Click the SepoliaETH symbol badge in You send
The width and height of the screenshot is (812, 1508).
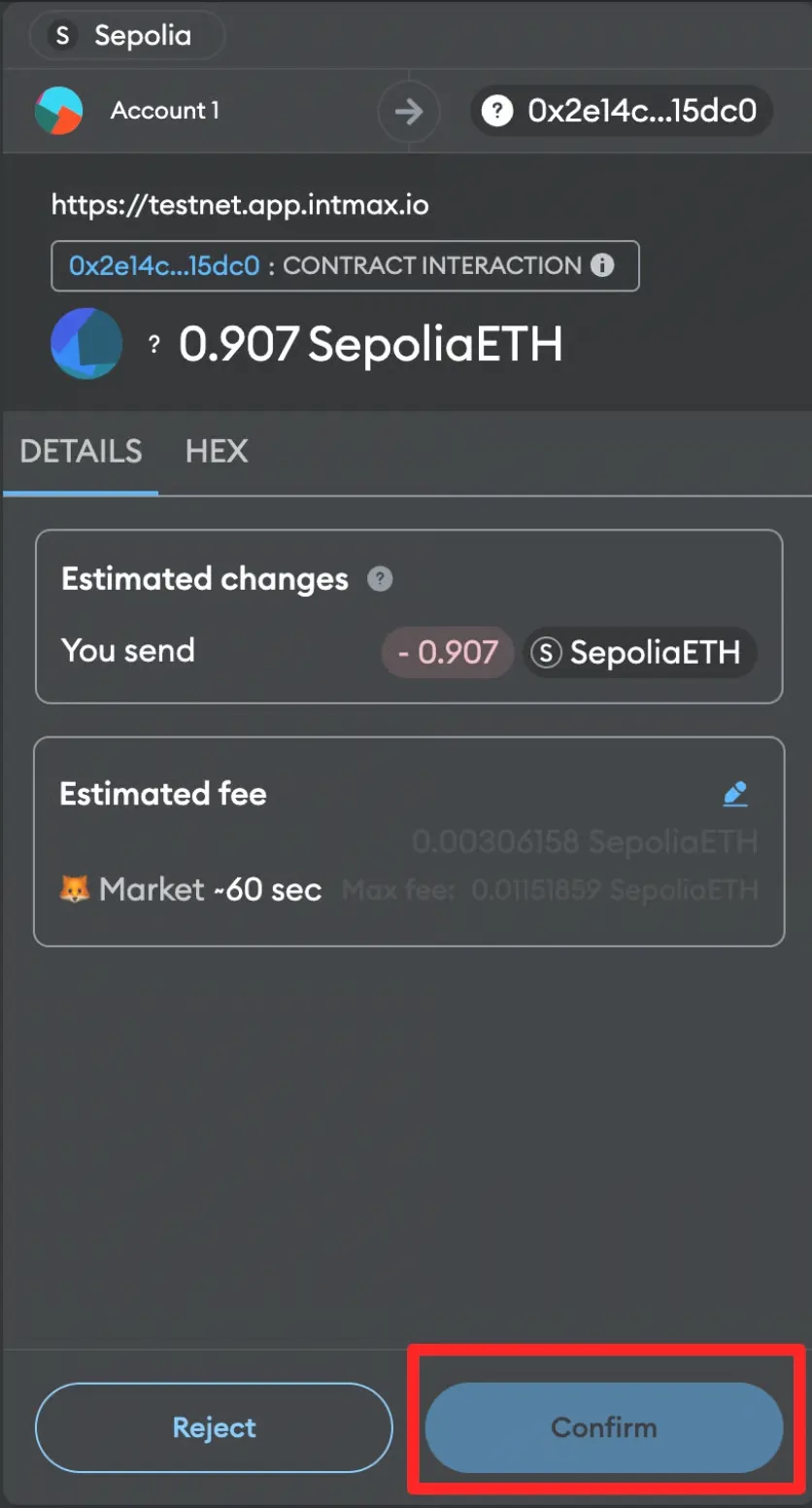tap(639, 652)
